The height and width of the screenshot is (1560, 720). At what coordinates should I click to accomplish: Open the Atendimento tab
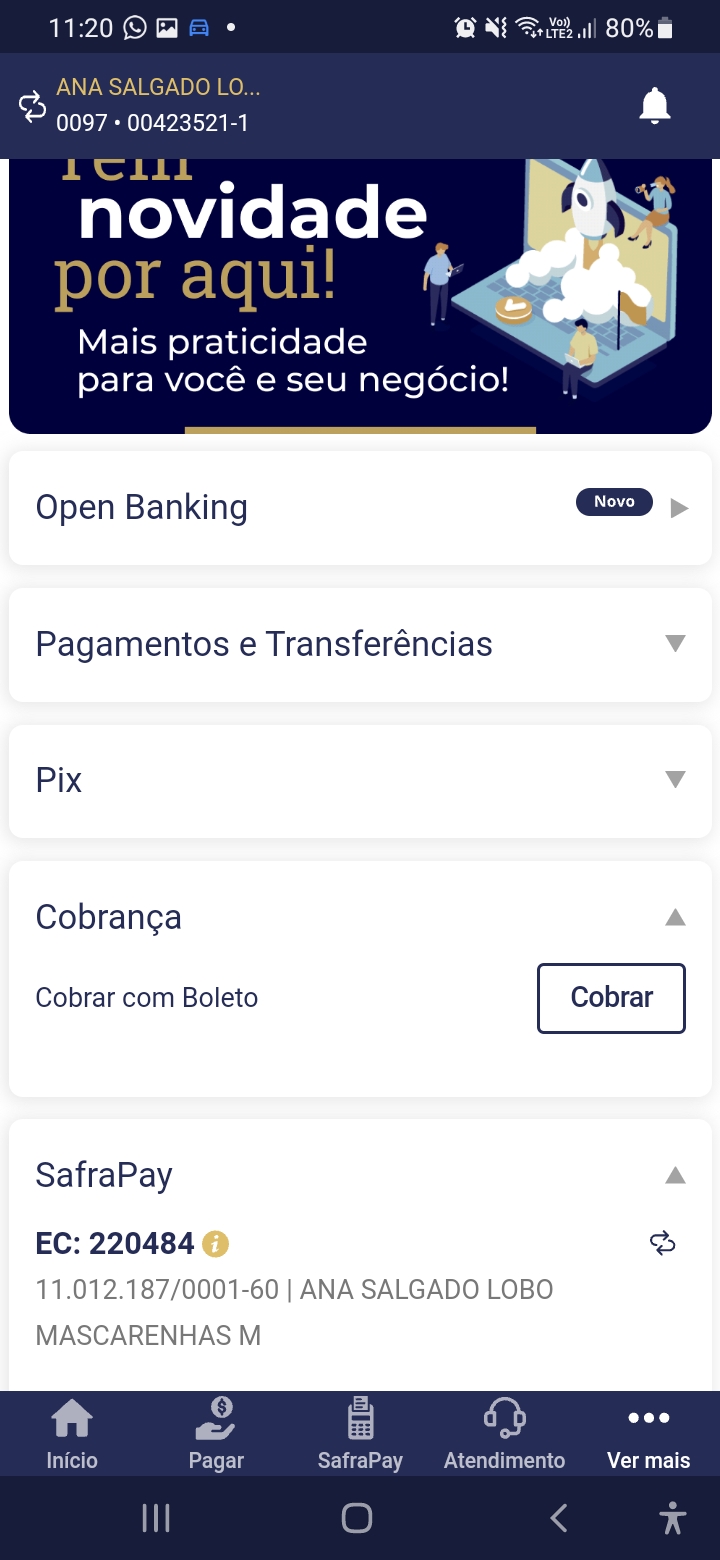pos(504,1435)
